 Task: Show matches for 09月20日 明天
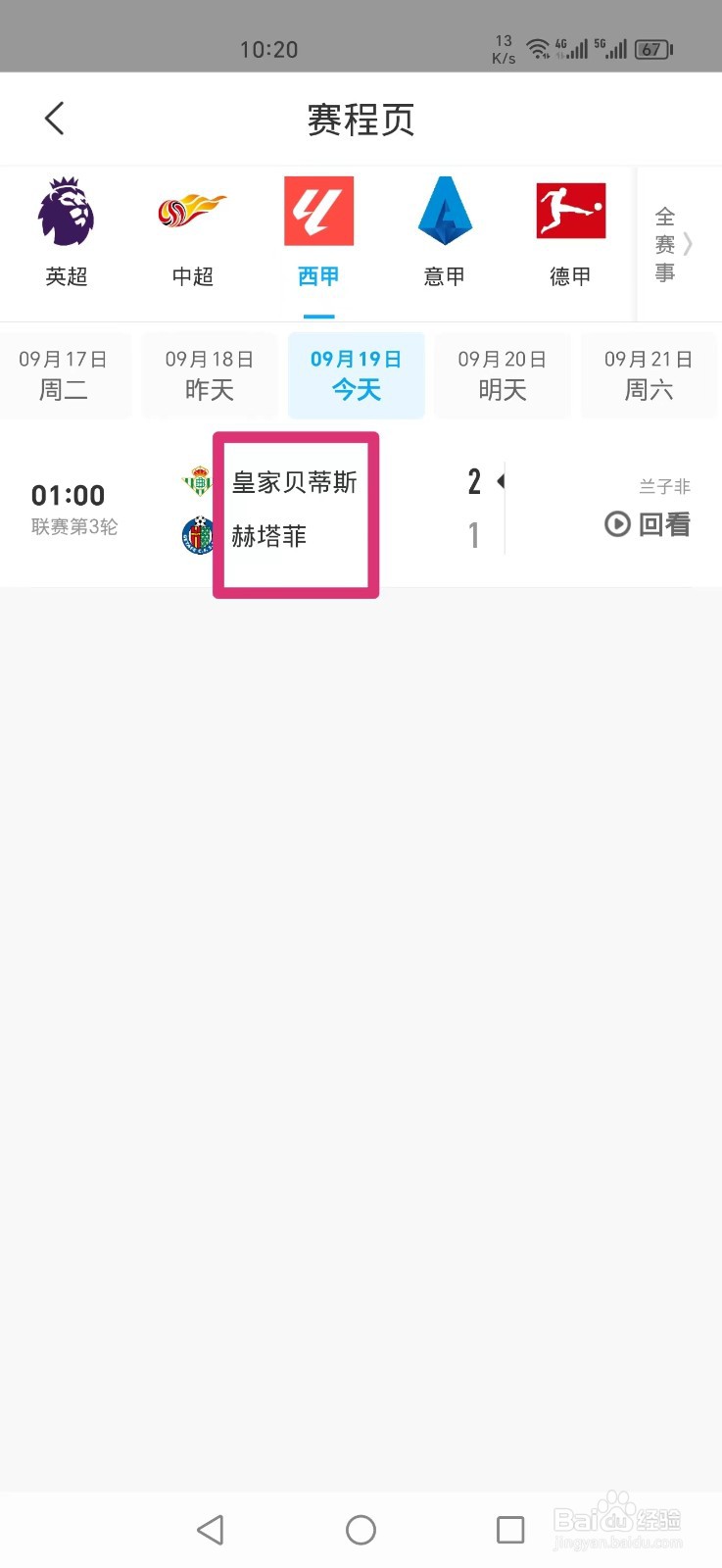coord(503,375)
